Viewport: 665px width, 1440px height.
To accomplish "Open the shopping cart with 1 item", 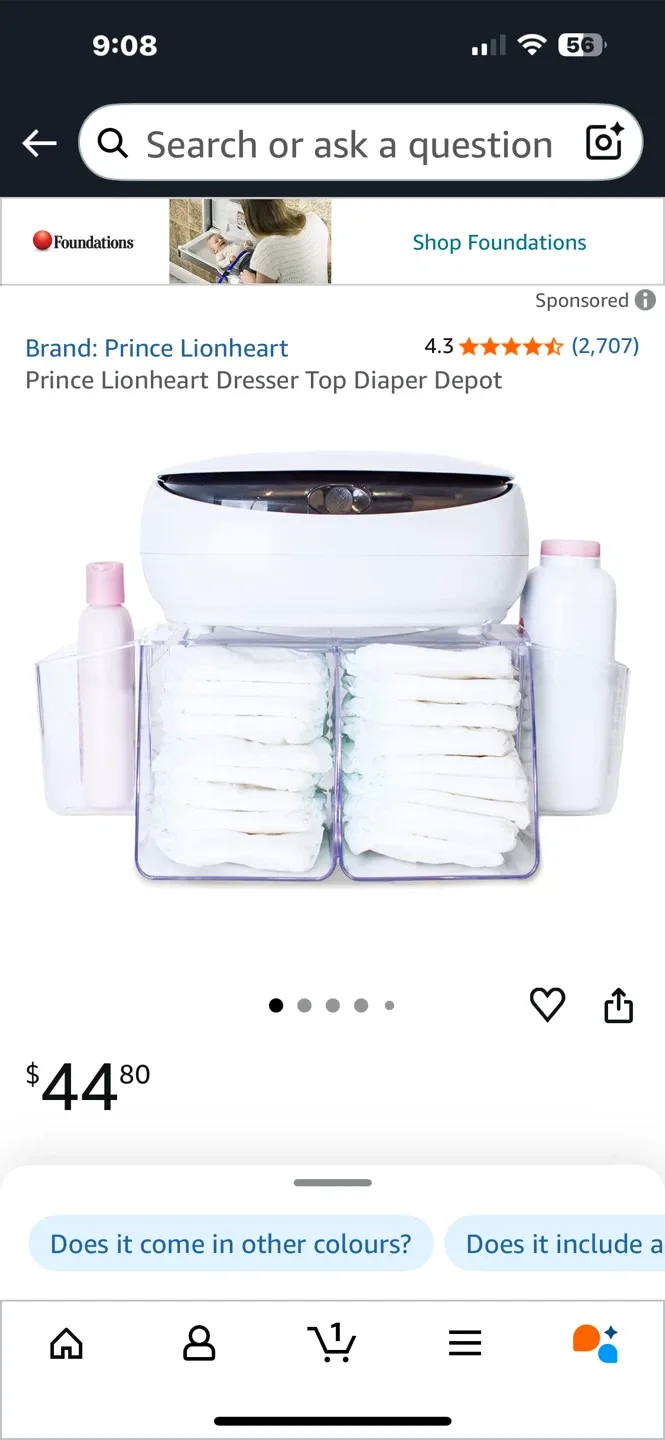I will point(332,1343).
